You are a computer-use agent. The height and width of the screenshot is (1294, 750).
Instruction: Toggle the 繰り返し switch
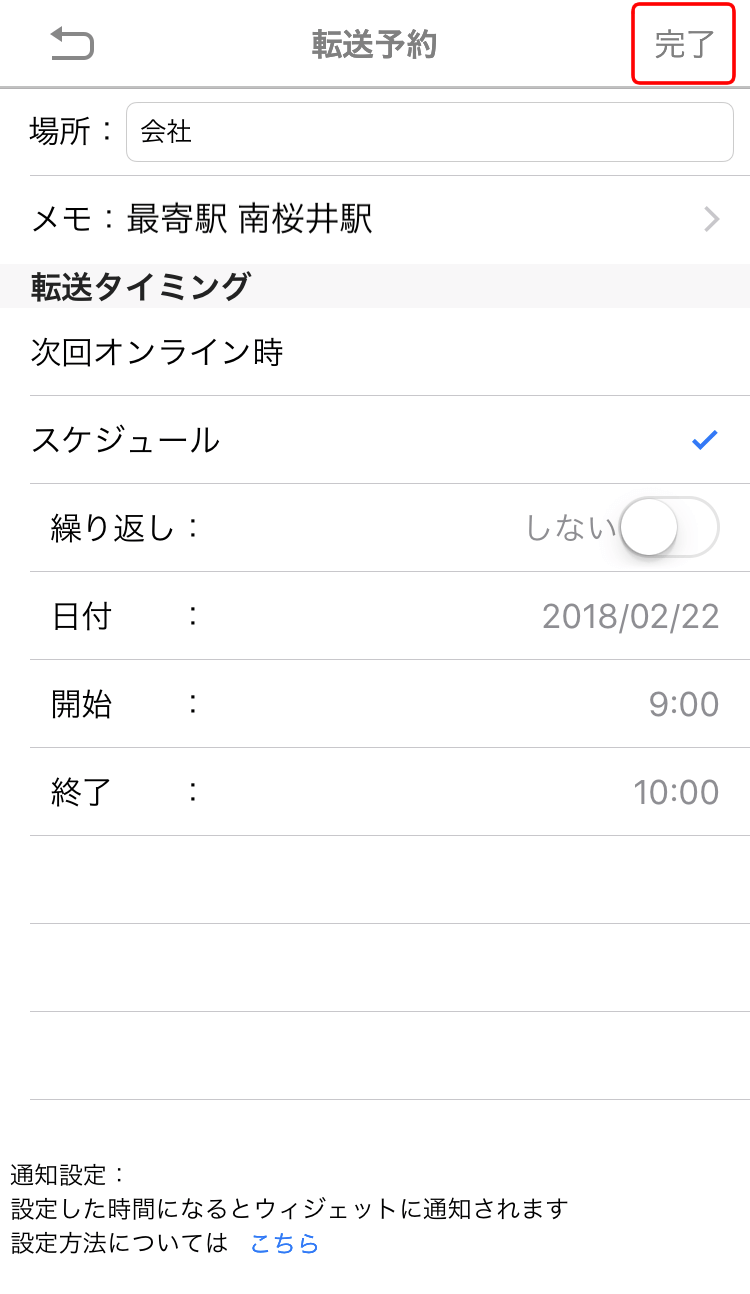pyautogui.click(x=669, y=527)
